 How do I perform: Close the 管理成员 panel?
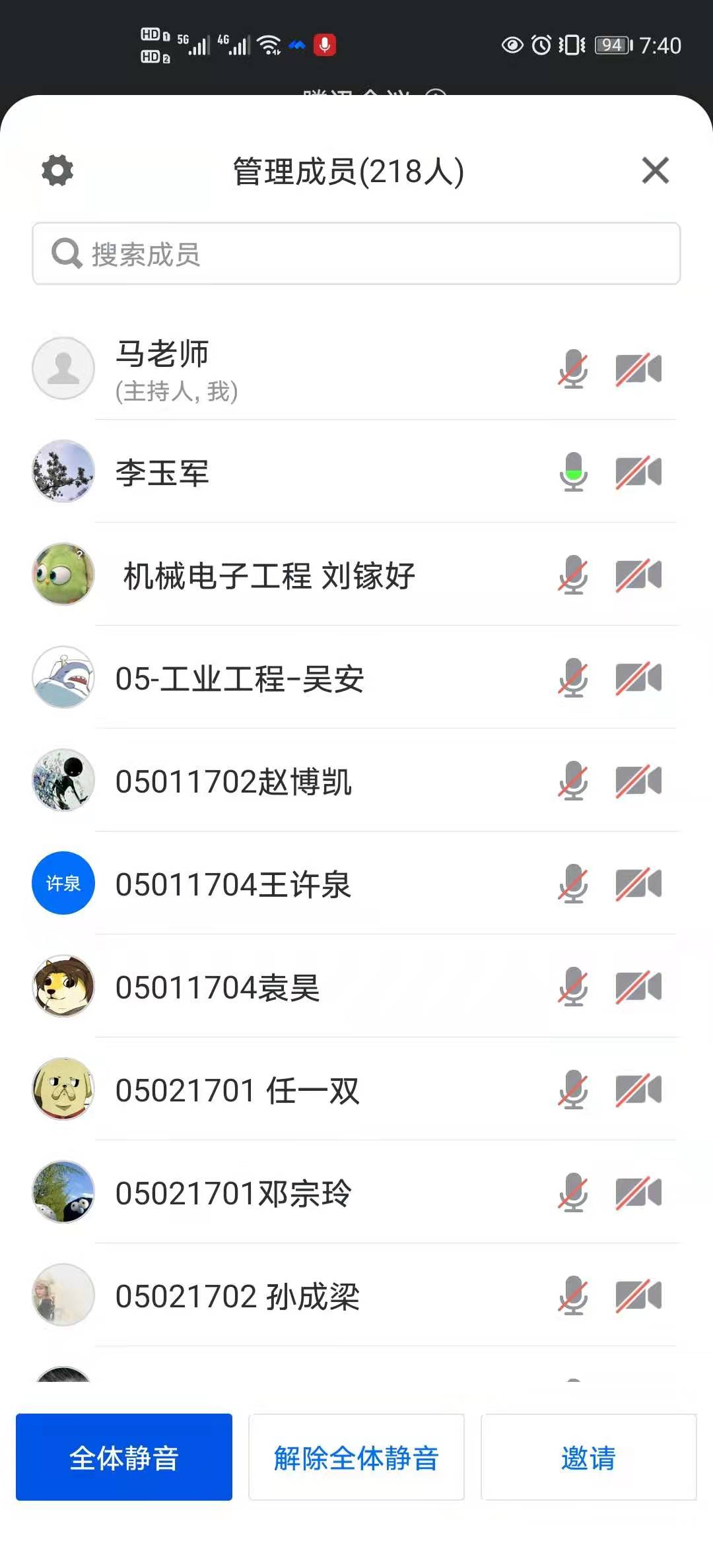point(655,171)
